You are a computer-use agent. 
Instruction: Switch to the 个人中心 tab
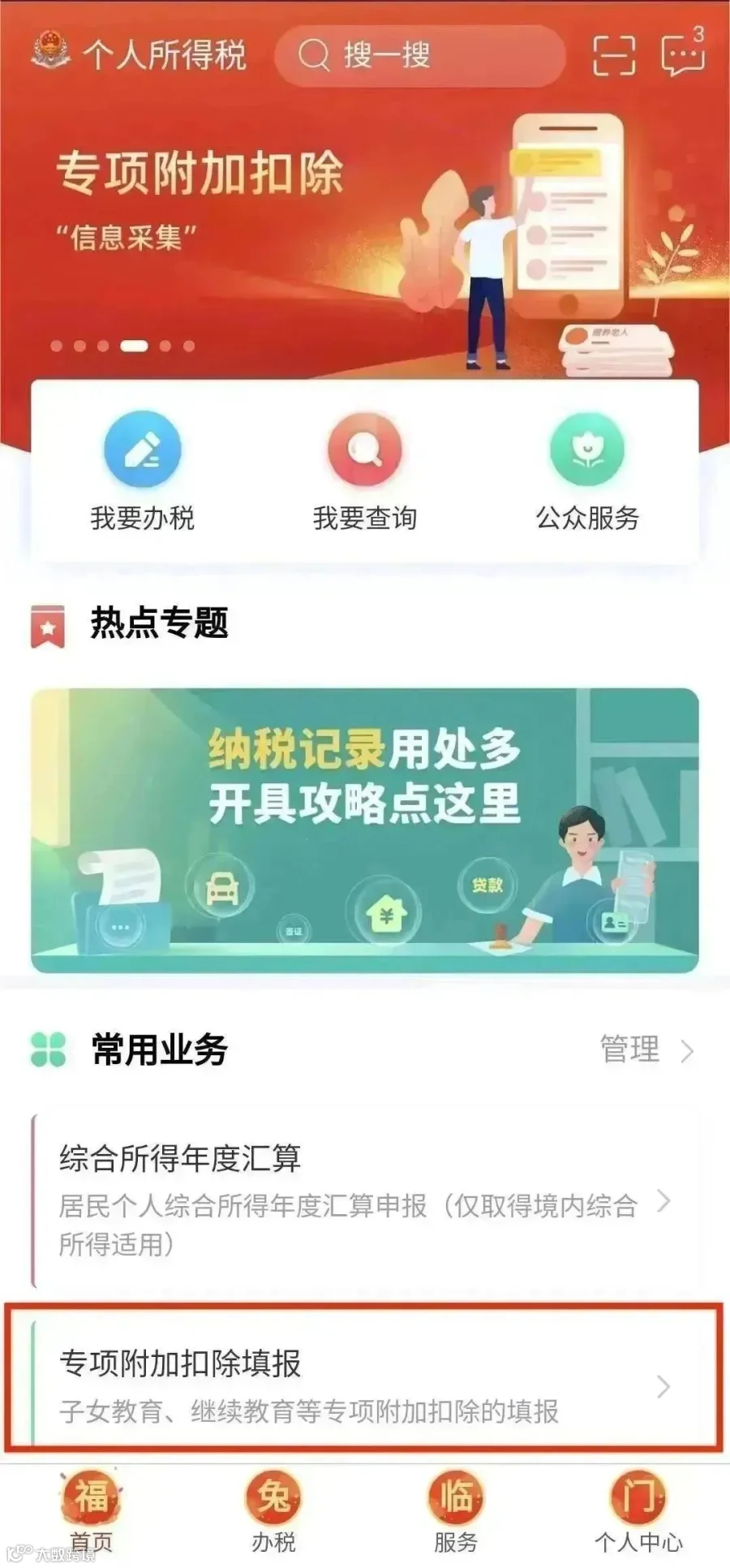tap(639, 1511)
